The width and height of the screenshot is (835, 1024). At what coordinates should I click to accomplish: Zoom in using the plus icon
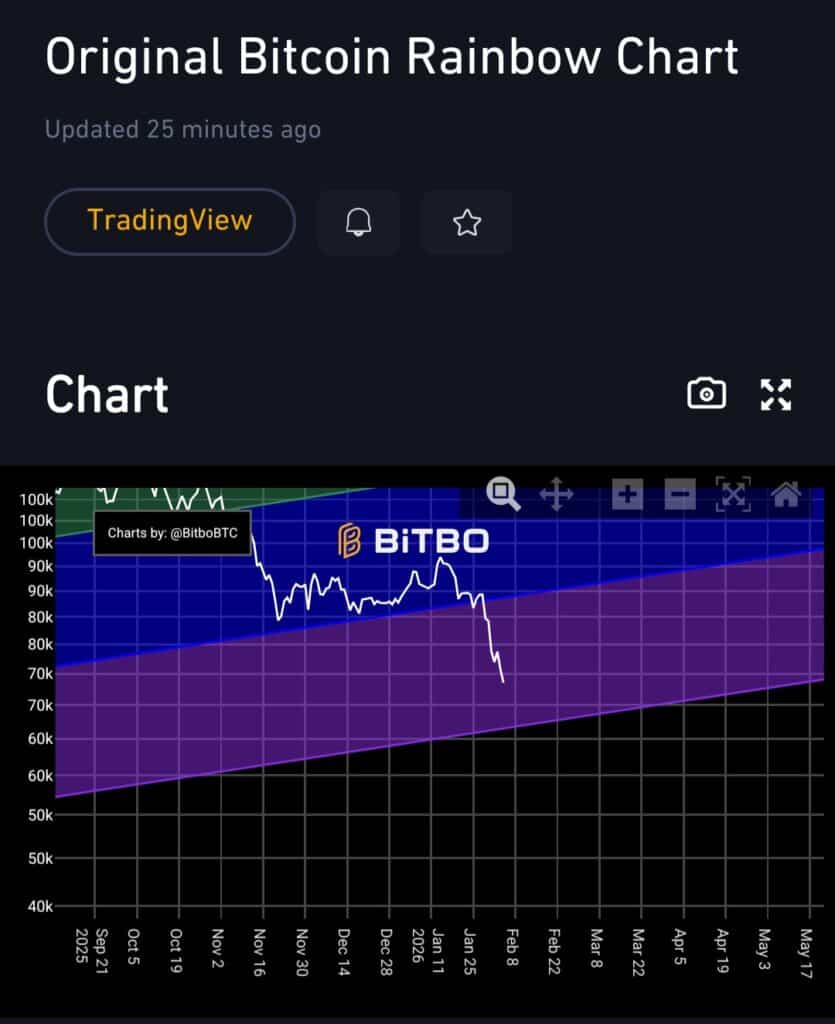pyautogui.click(x=627, y=493)
